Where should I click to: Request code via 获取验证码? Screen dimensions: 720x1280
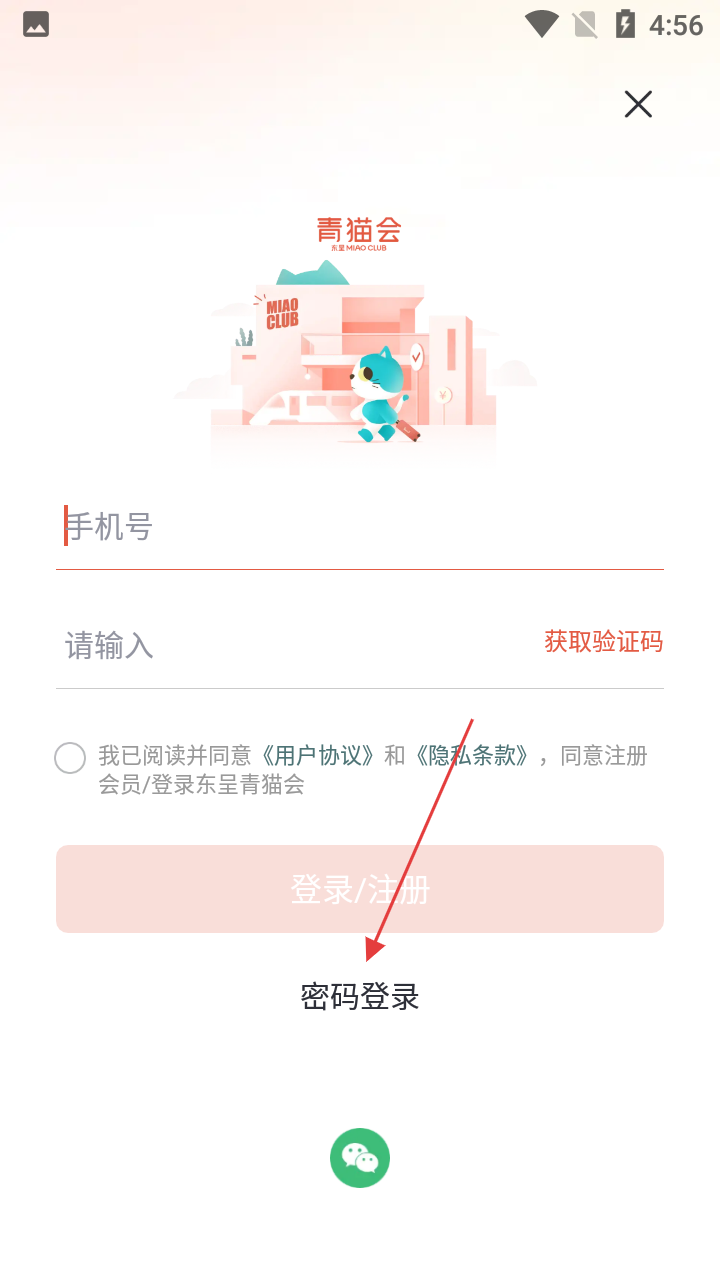[603, 642]
